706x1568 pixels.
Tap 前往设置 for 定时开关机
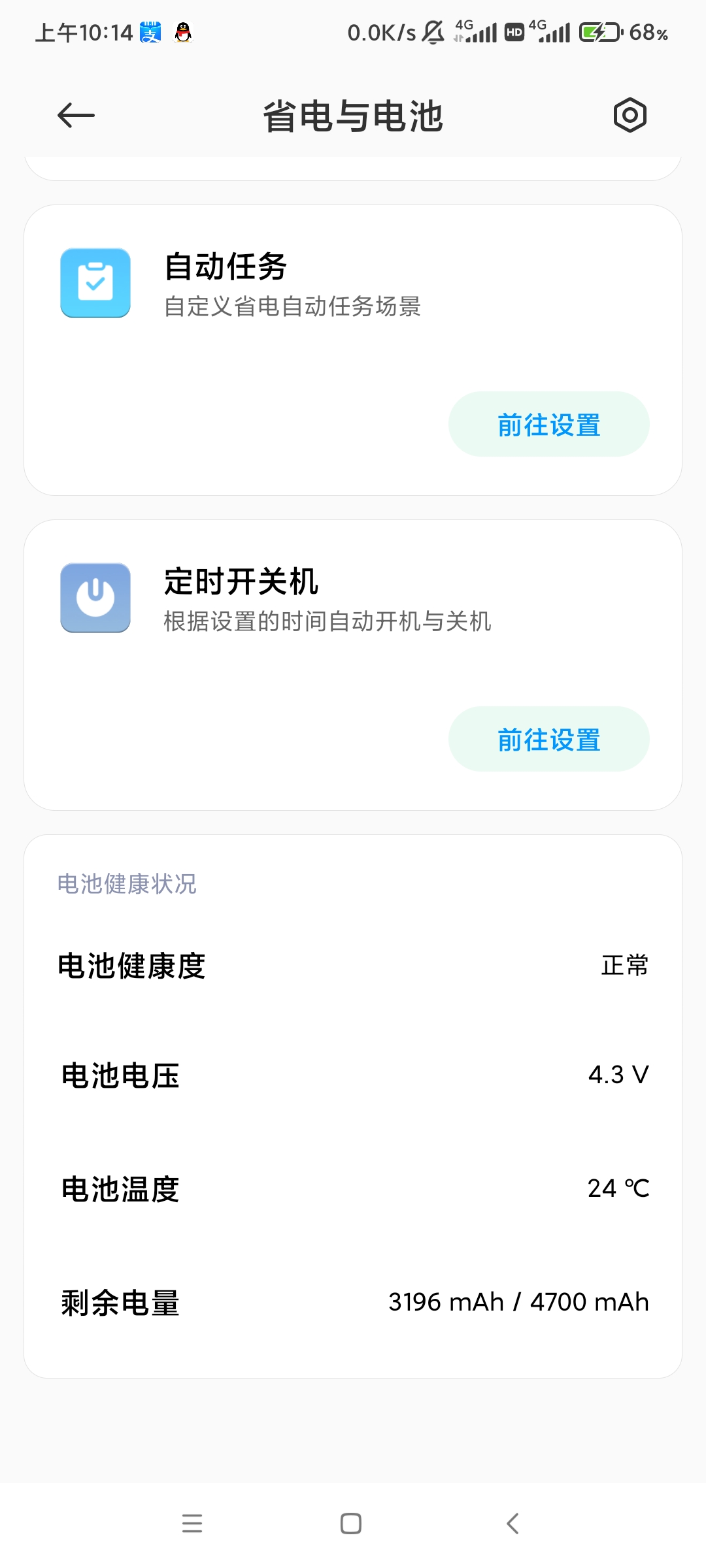(x=548, y=740)
